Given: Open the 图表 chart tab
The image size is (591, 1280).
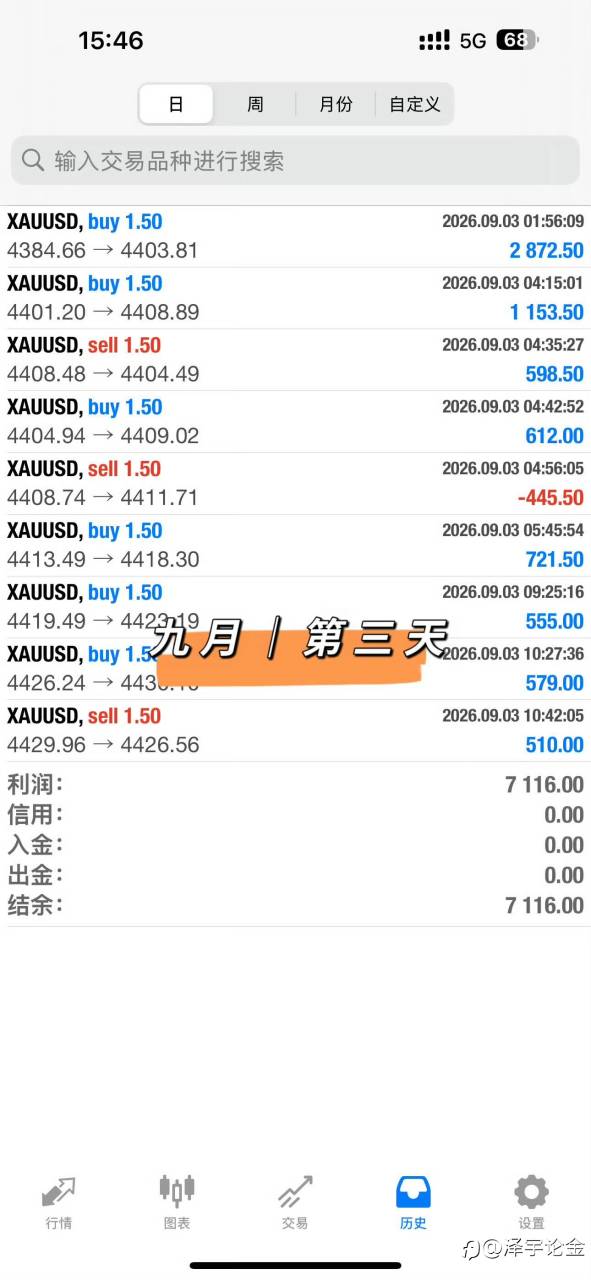Looking at the screenshot, I should [x=177, y=1203].
